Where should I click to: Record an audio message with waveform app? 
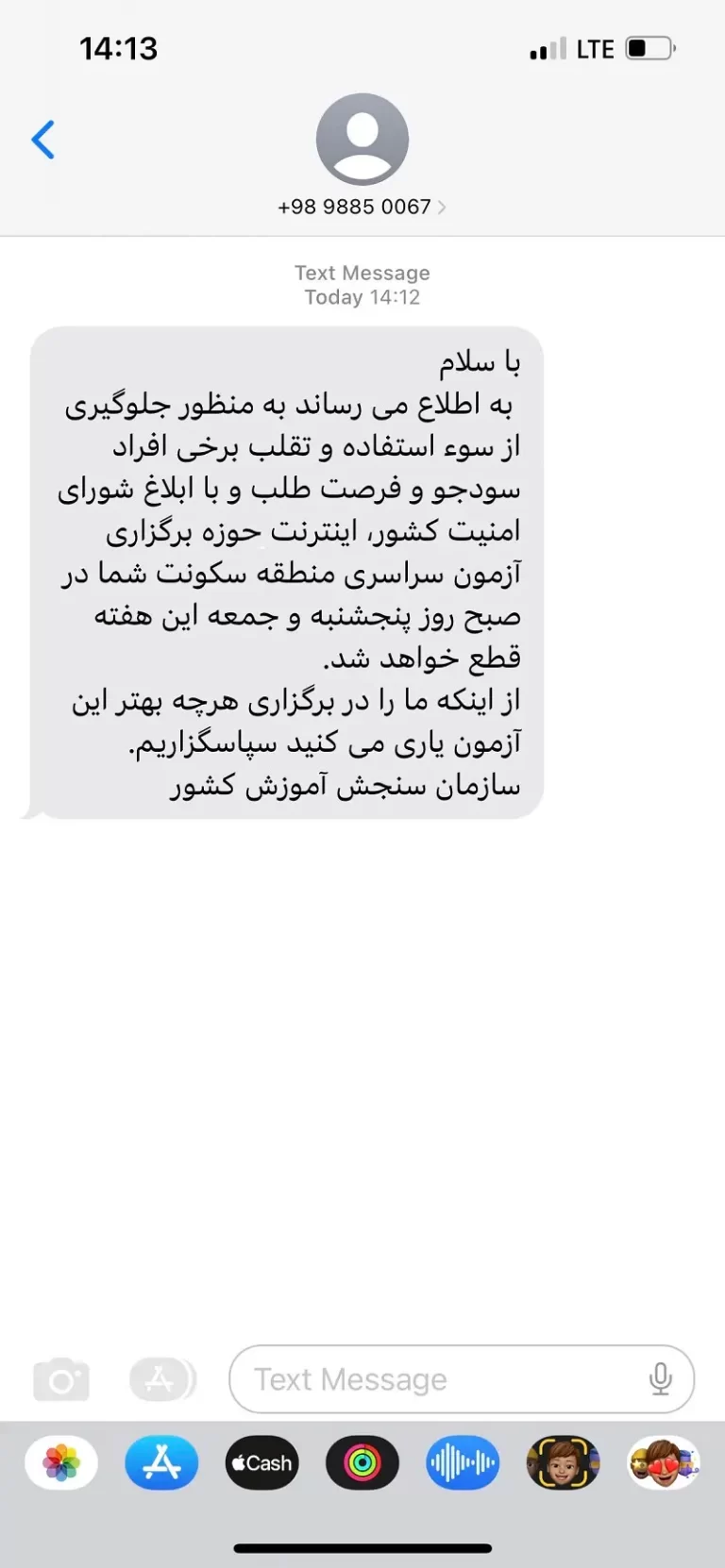tap(463, 1463)
